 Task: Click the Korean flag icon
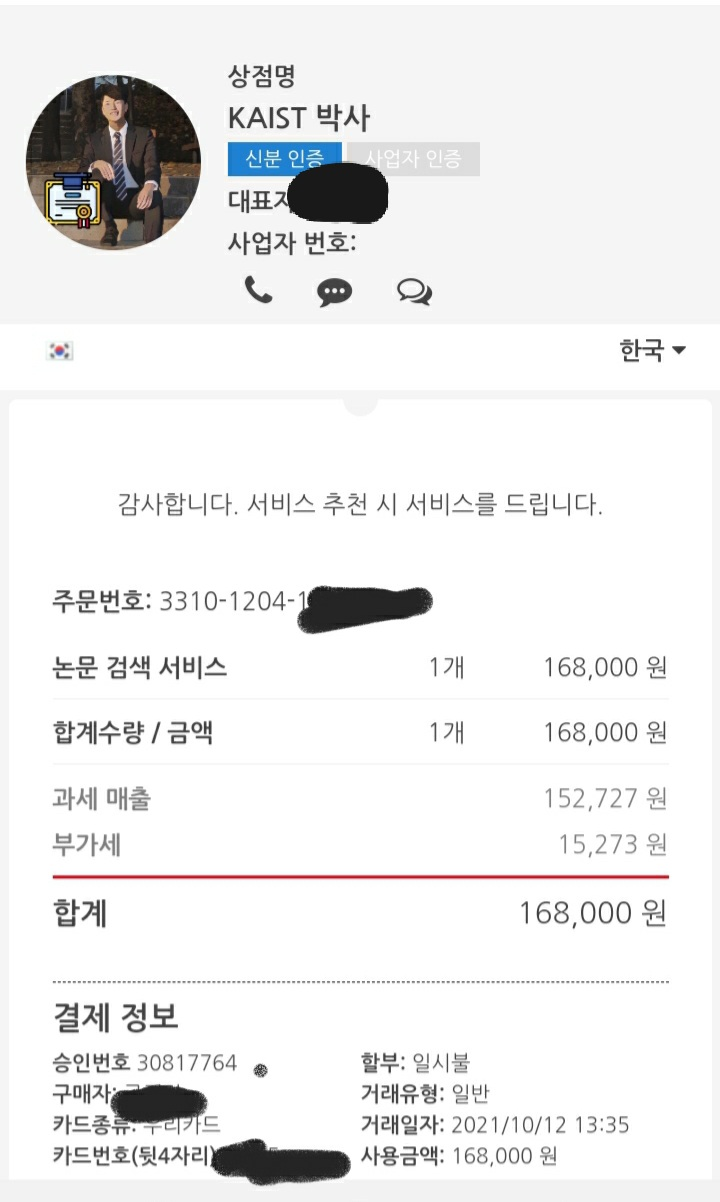(x=58, y=348)
